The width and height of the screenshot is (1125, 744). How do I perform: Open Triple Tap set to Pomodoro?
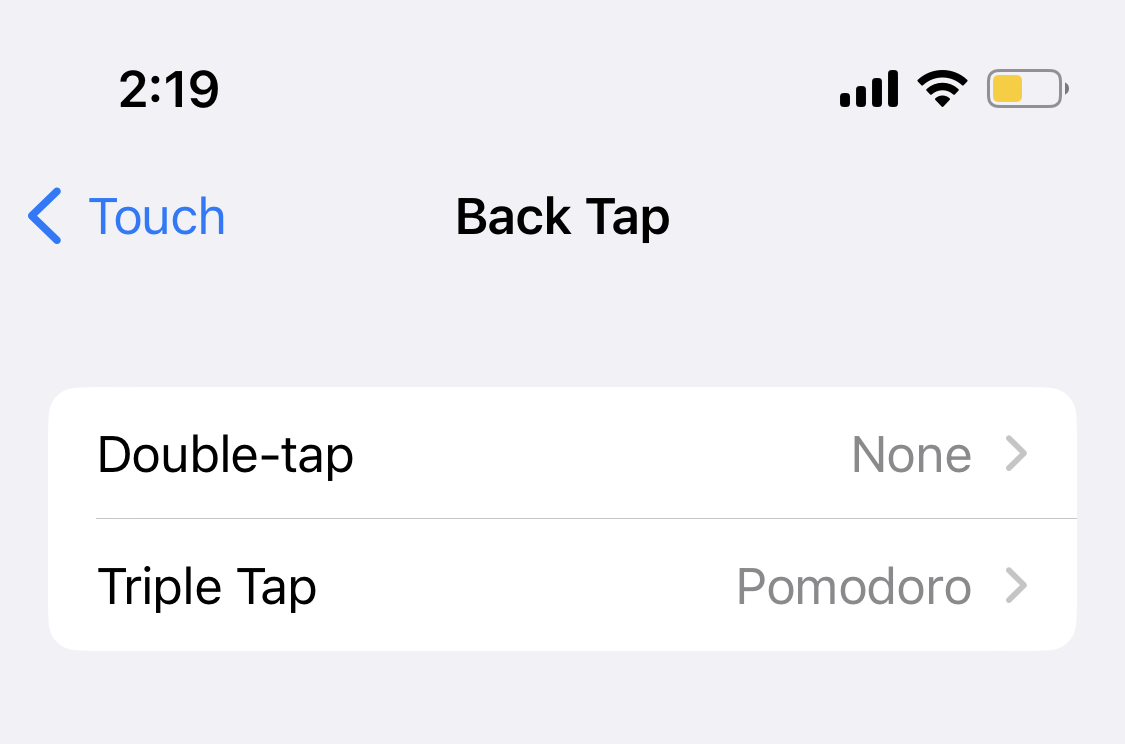point(562,586)
